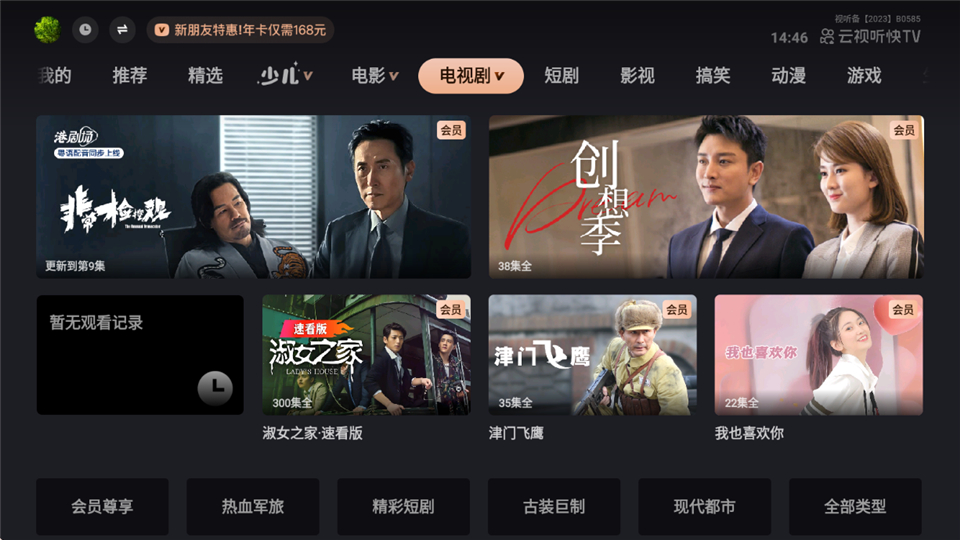Switch to the 精选 tab
This screenshot has height=540, width=960.
point(205,76)
